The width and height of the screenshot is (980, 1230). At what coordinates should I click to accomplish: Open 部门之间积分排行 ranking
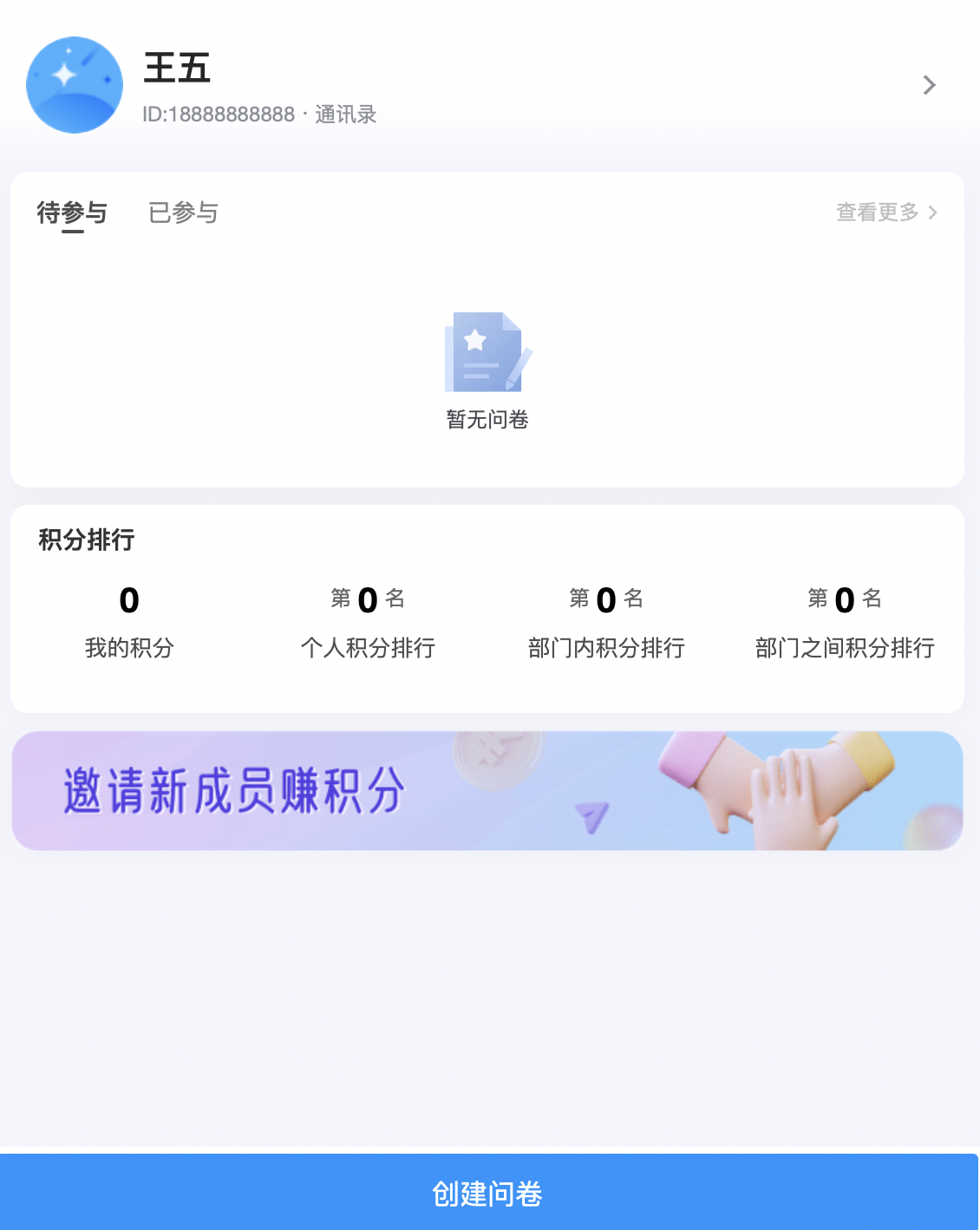[x=845, y=621]
